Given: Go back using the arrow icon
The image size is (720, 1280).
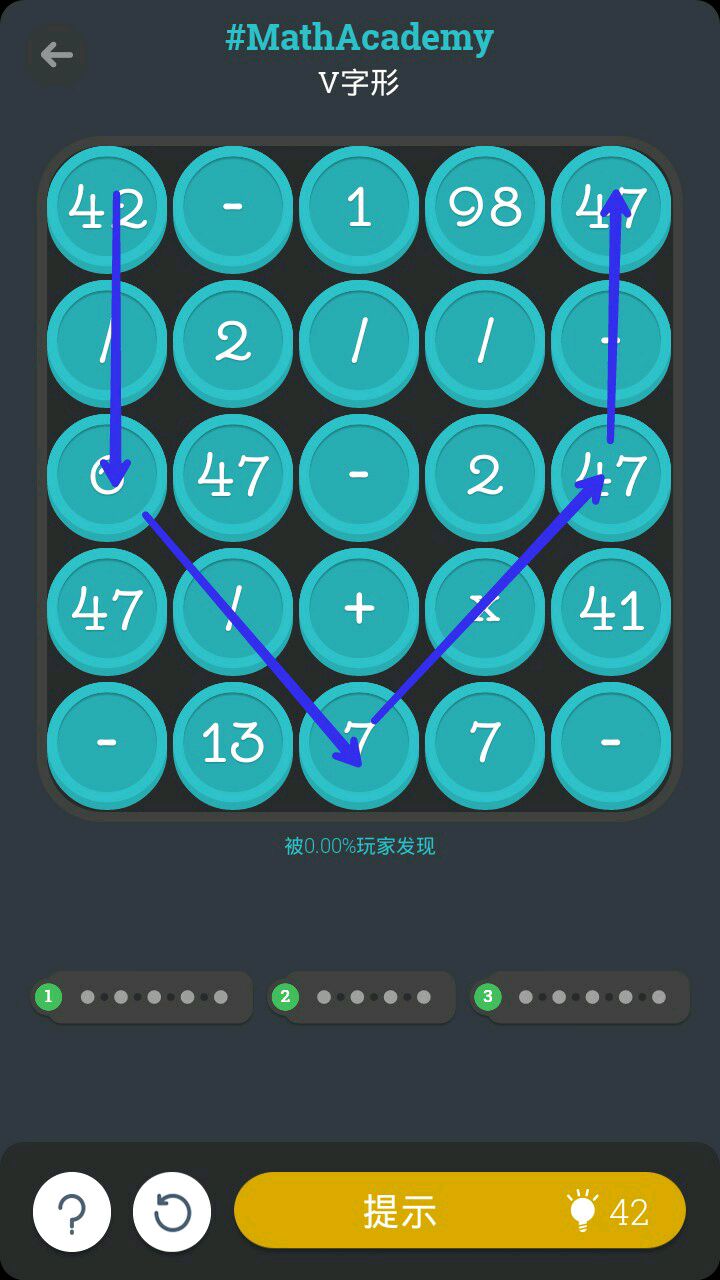Looking at the screenshot, I should 56,54.
